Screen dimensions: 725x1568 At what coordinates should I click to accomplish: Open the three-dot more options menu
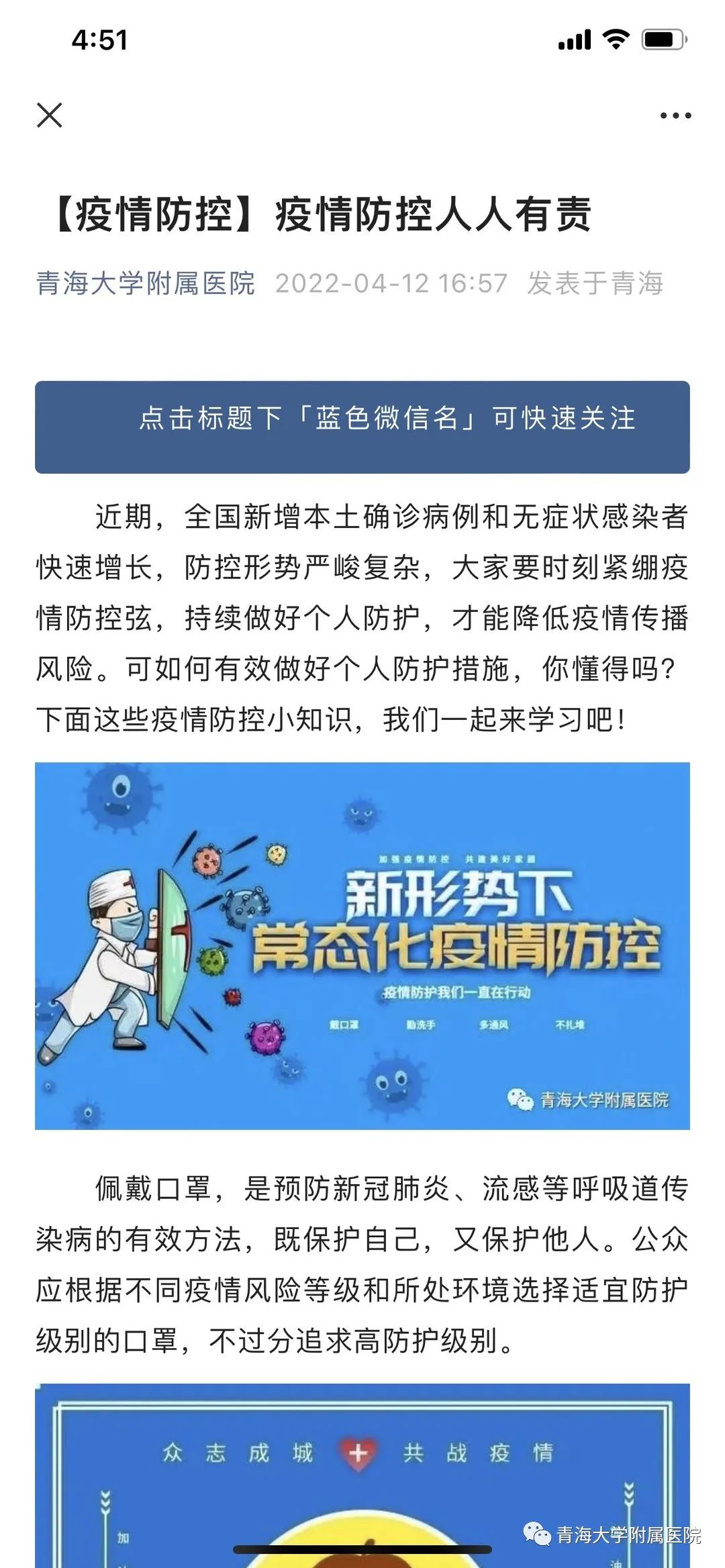[675, 115]
